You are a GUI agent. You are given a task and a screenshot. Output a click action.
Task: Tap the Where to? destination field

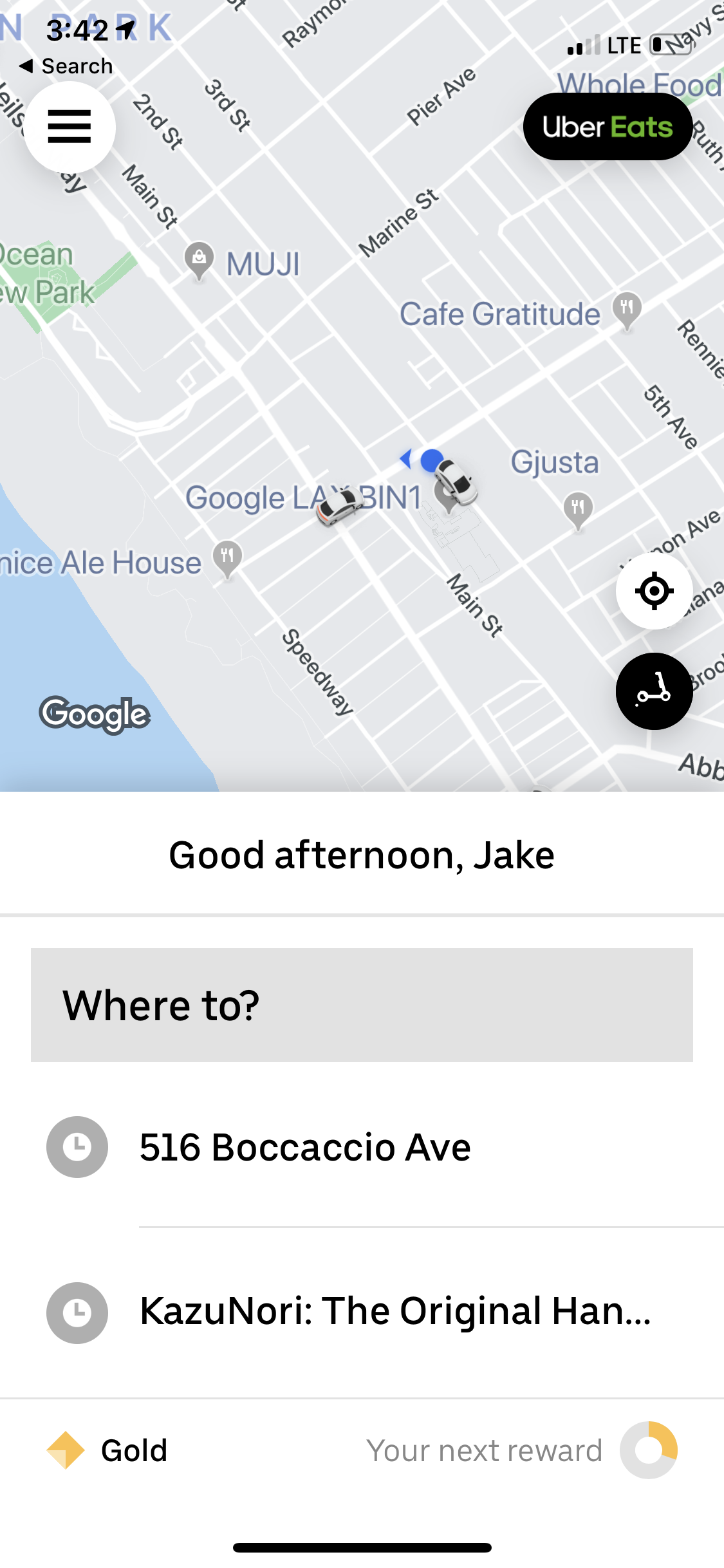362,1005
